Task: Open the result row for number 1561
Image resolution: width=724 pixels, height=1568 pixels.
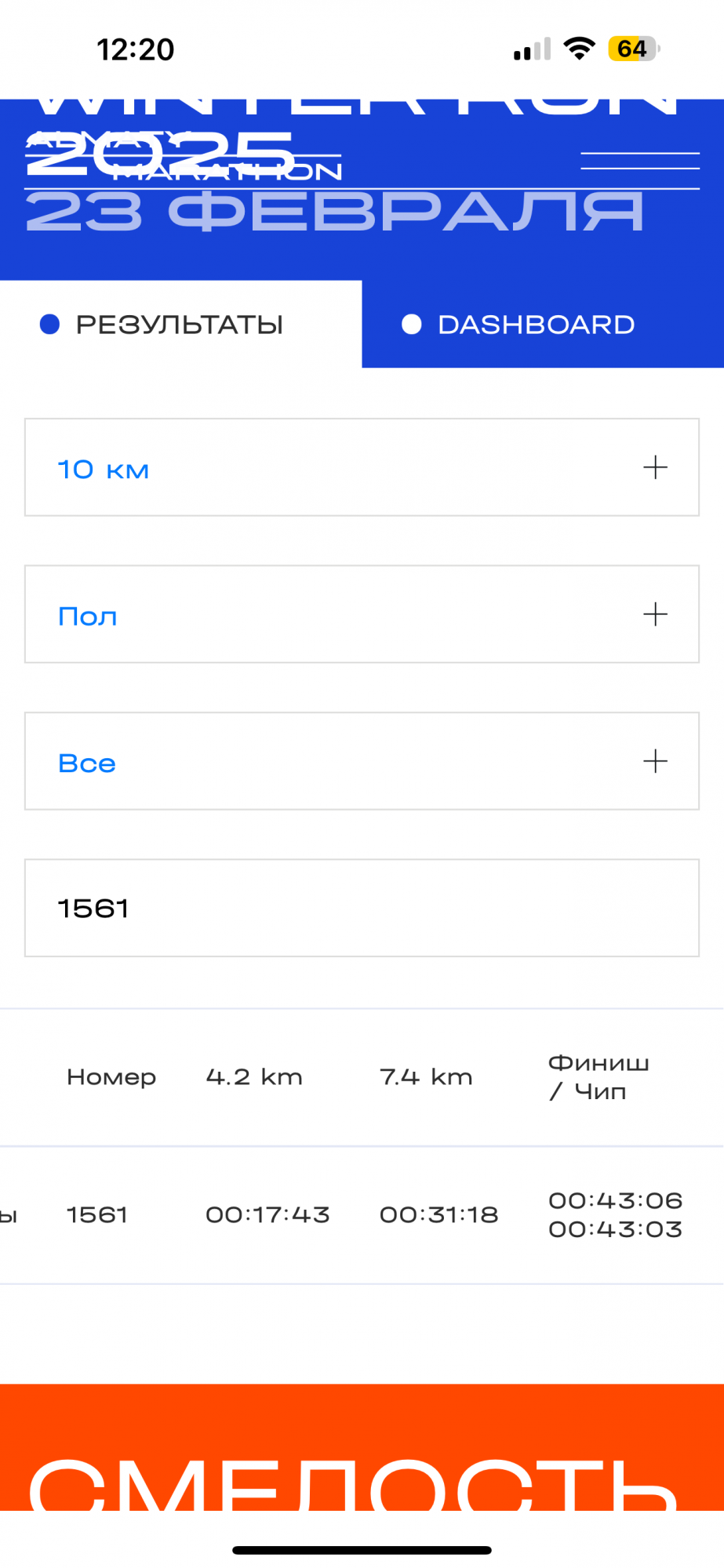Action: (x=362, y=1214)
